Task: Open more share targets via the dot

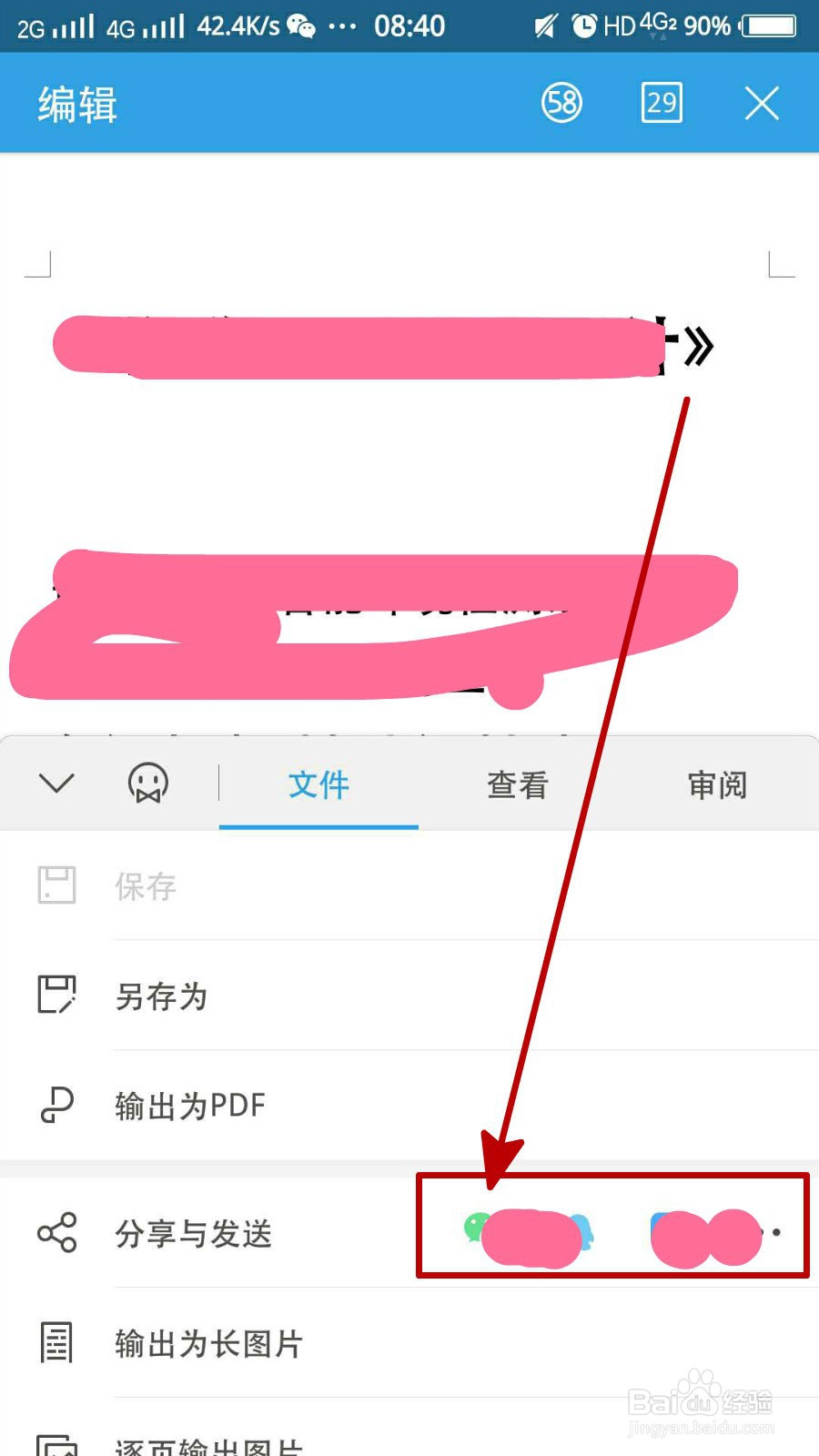Action: [x=776, y=1234]
